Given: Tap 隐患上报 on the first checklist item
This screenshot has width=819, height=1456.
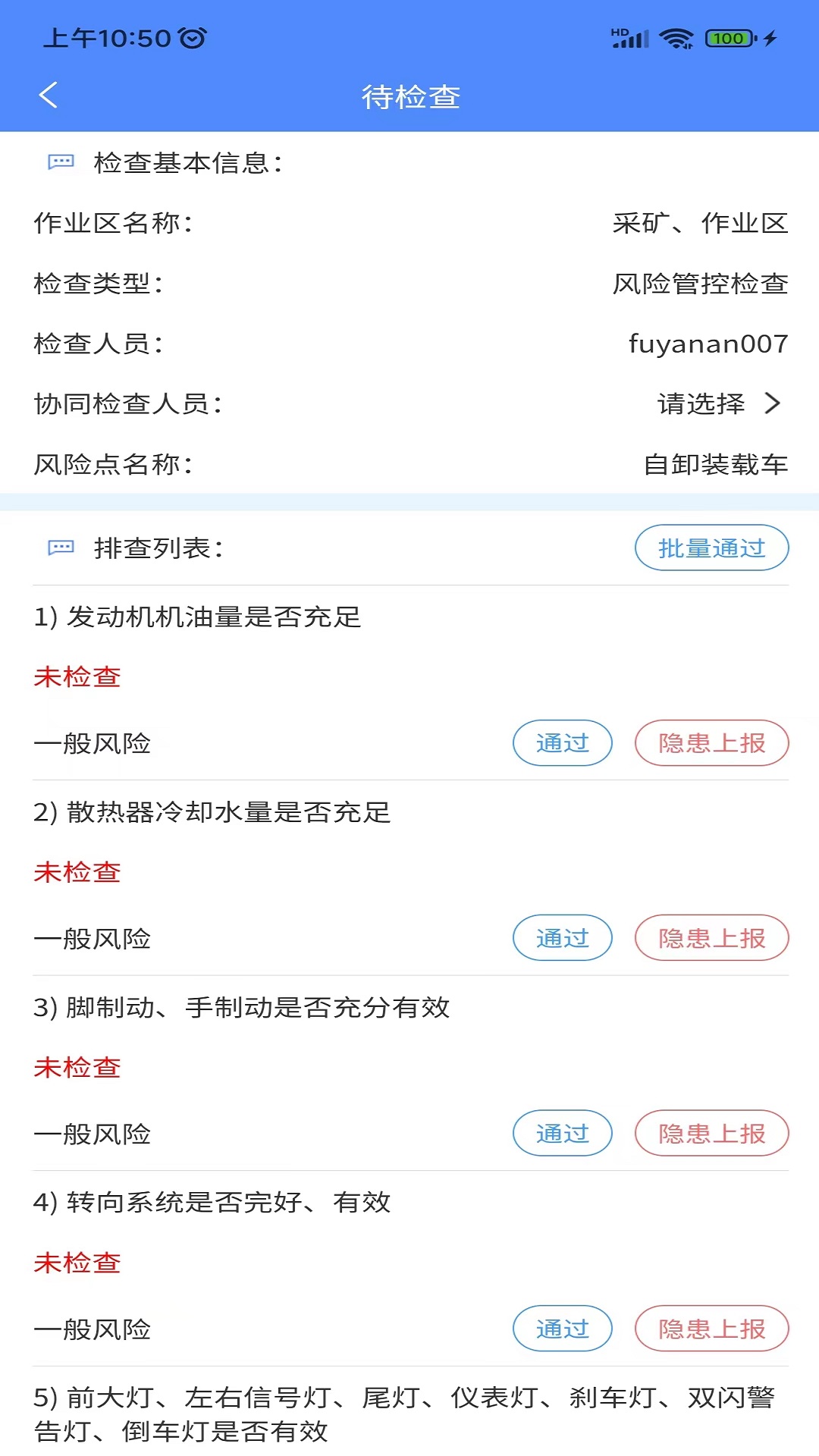Looking at the screenshot, I should click(711, 743).
